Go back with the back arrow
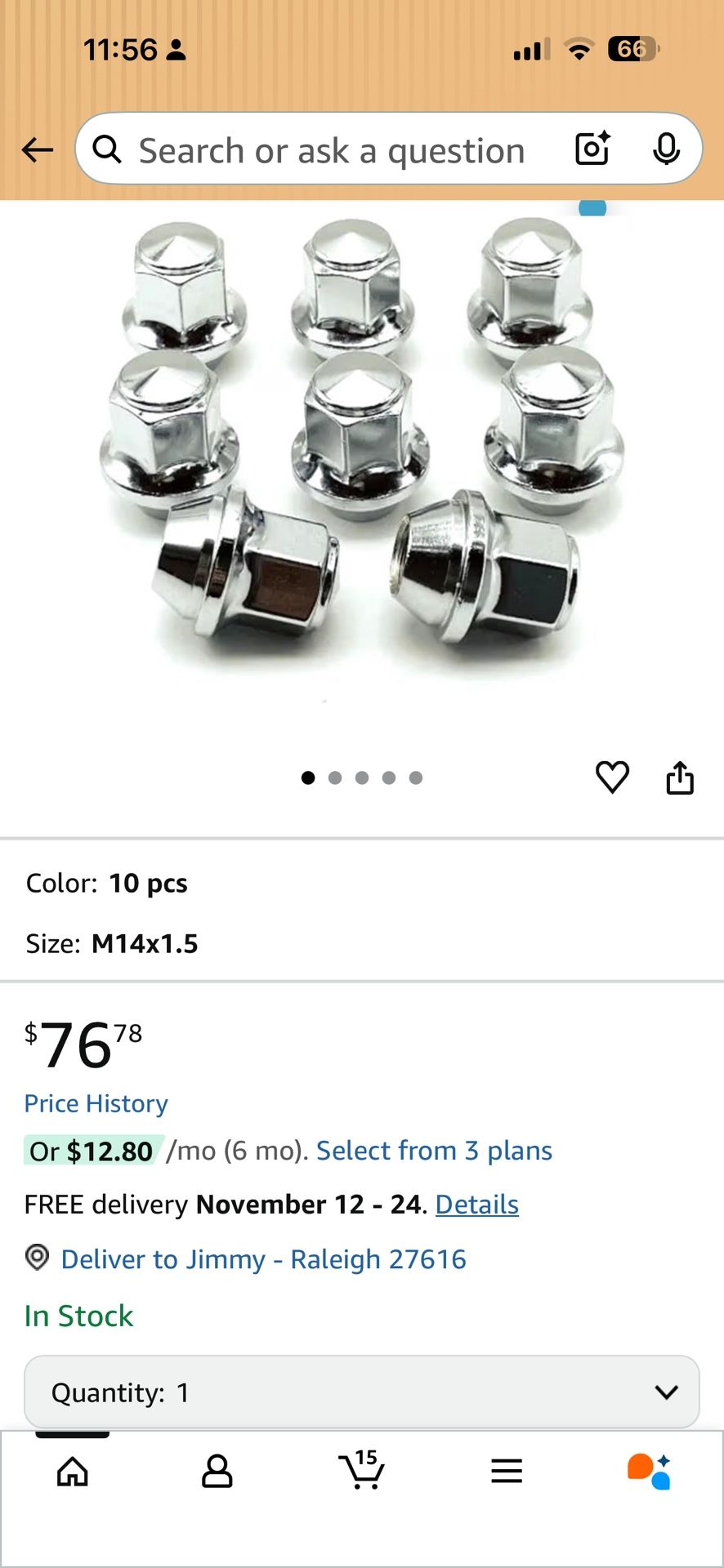724x1568 pixels. click(x=36, y=149)
